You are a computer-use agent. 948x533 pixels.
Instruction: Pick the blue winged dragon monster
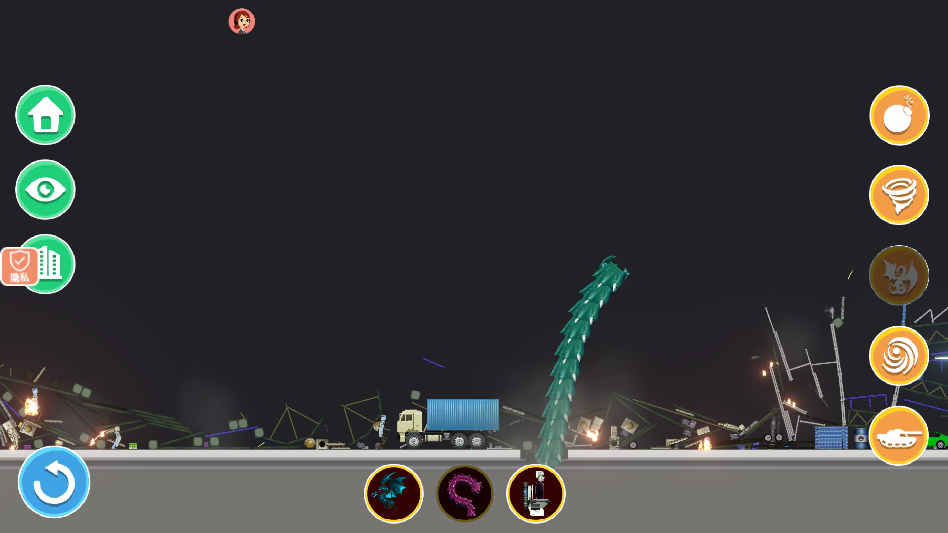click(393, 493)
